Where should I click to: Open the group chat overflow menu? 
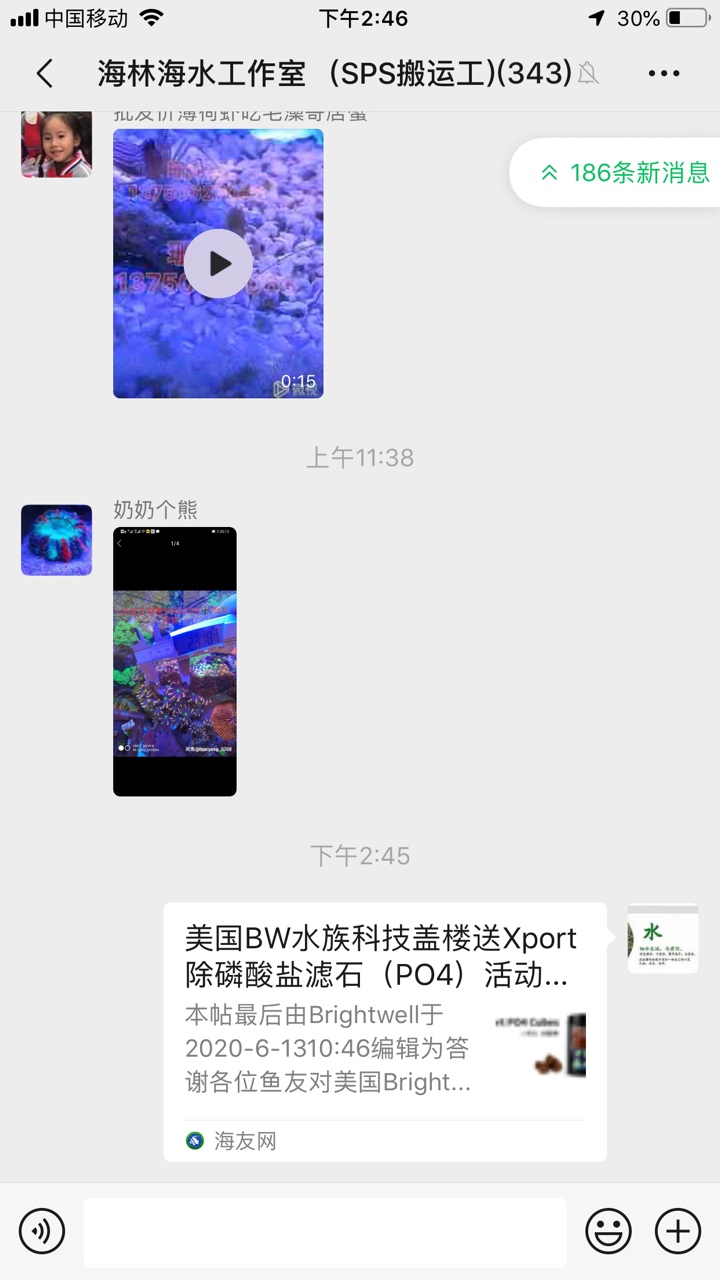click(664, 73)
